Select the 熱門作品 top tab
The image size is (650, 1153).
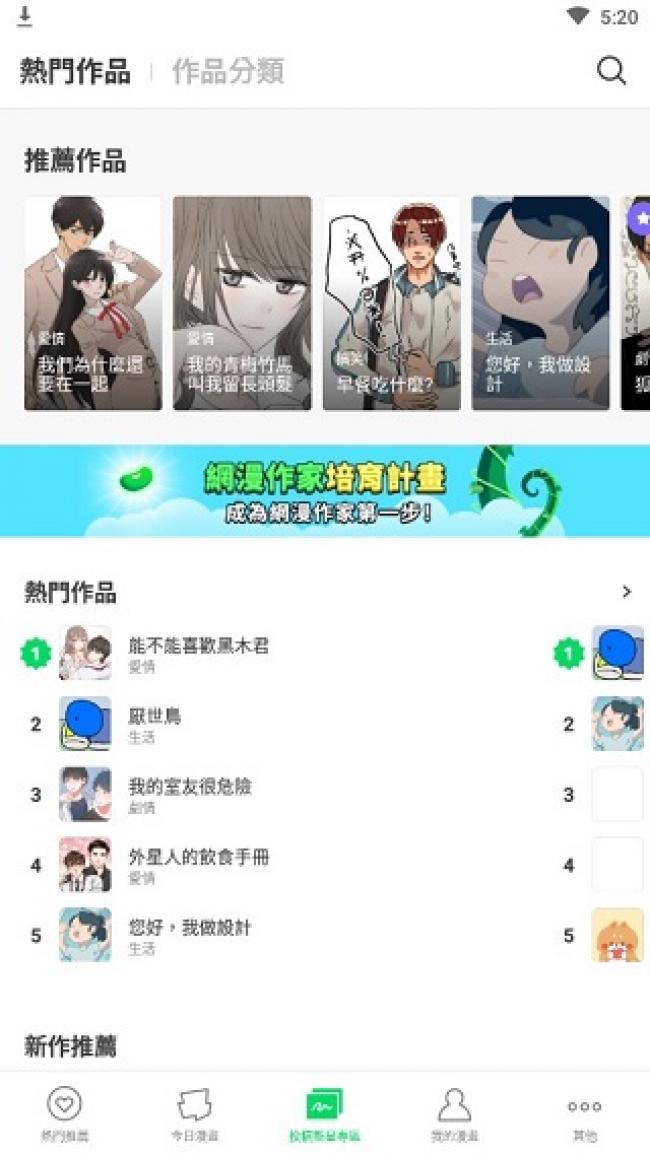75,71
